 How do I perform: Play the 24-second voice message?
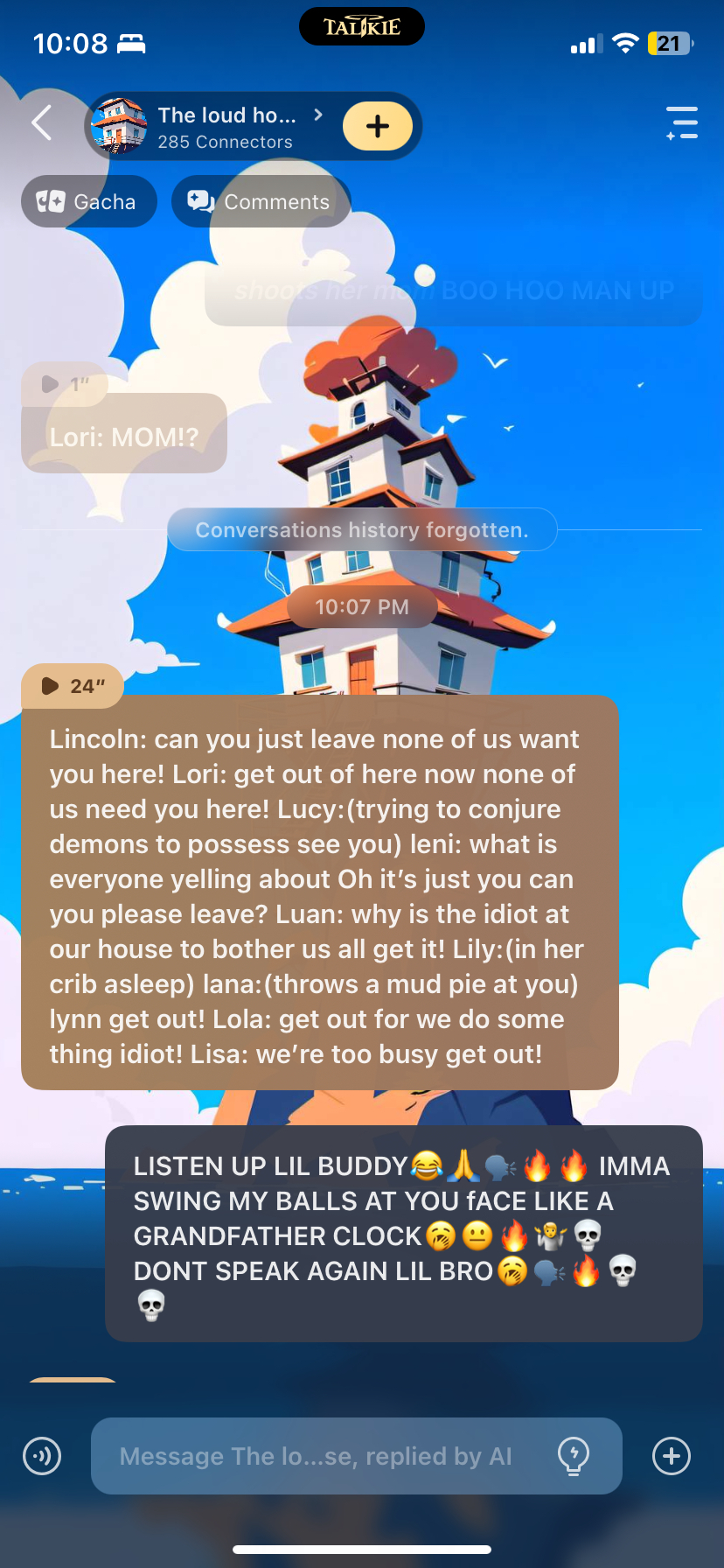[72, 686]
